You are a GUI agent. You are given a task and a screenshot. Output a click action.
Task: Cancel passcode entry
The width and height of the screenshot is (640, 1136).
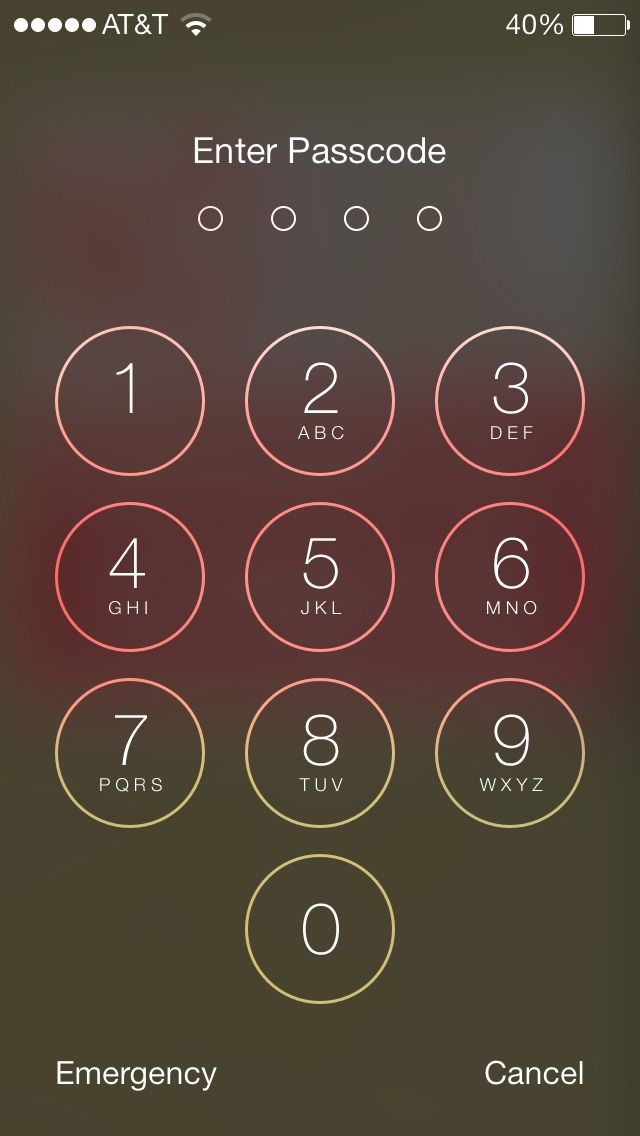tap(534, 1073)
